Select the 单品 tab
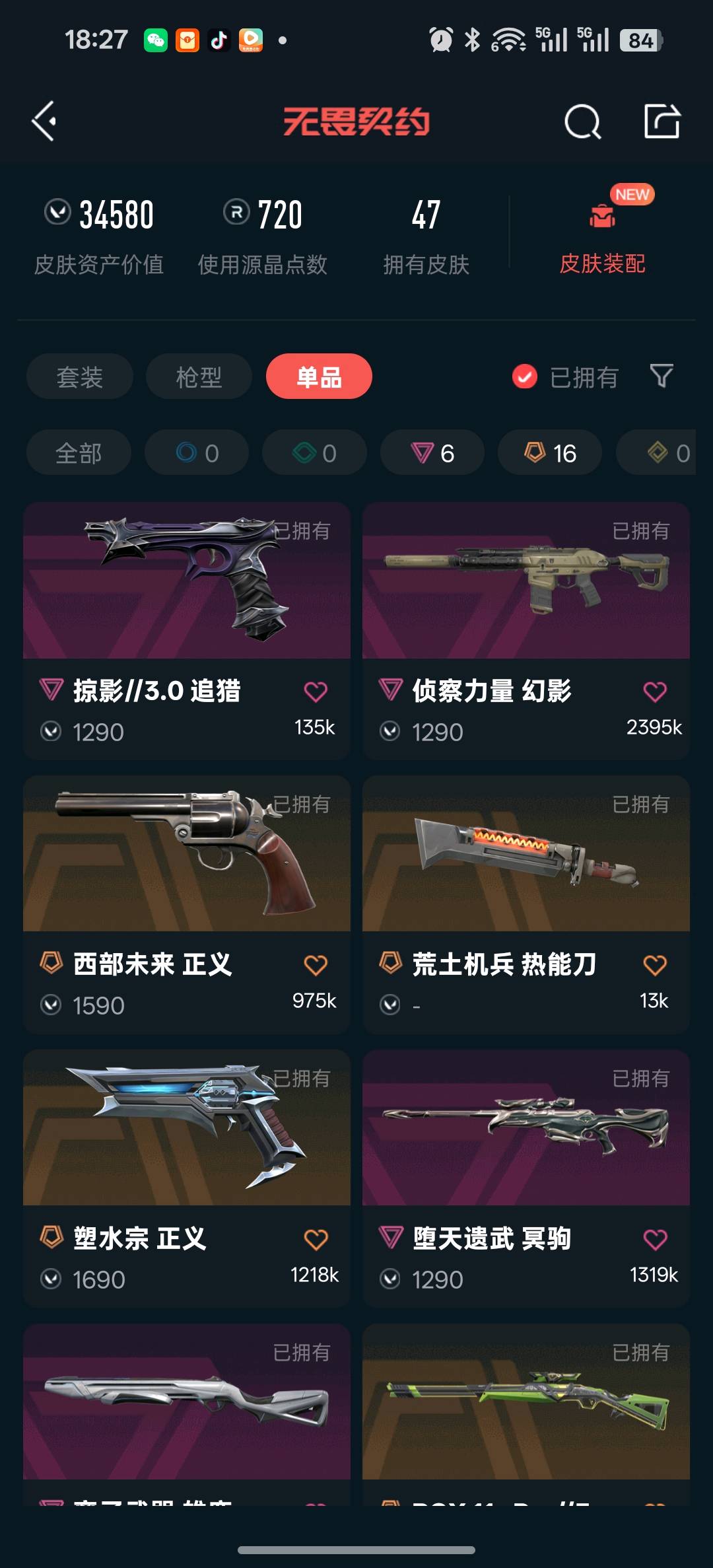 (319, 377)
